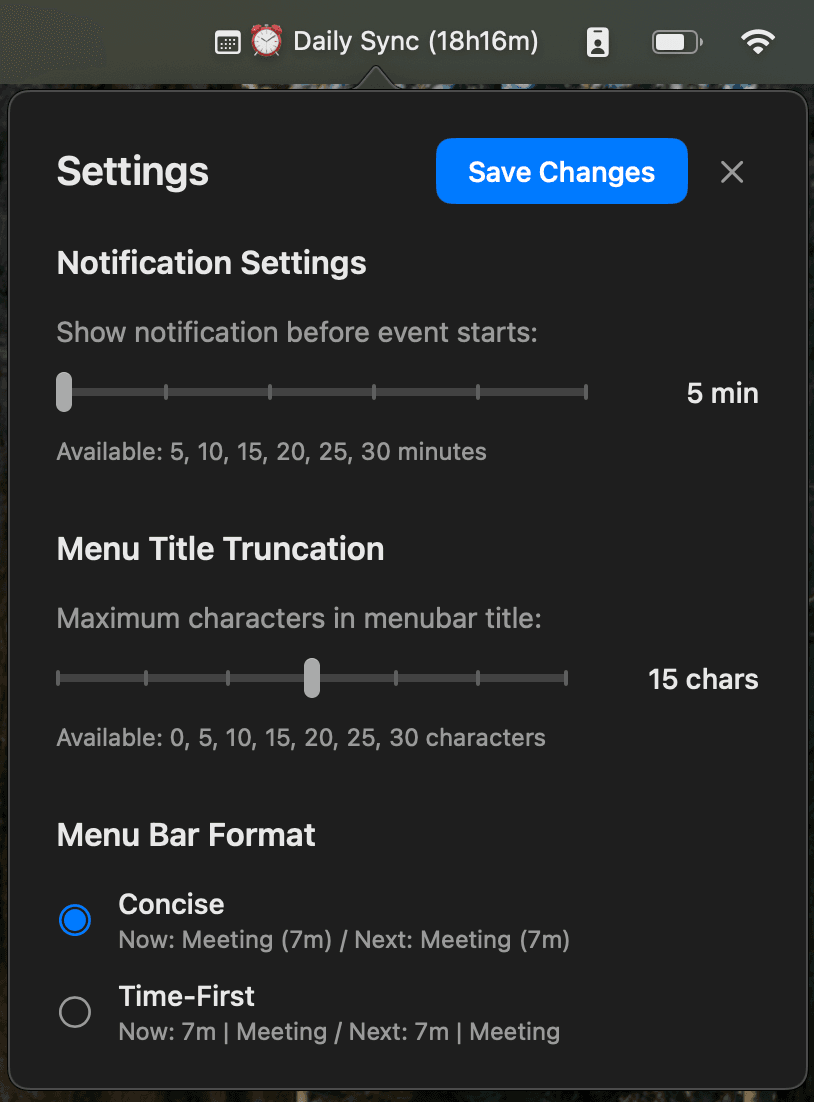Click the red alarm clock menu bar icon
The width and height of the screenshot is (814, 1102).
pos(265,41)
